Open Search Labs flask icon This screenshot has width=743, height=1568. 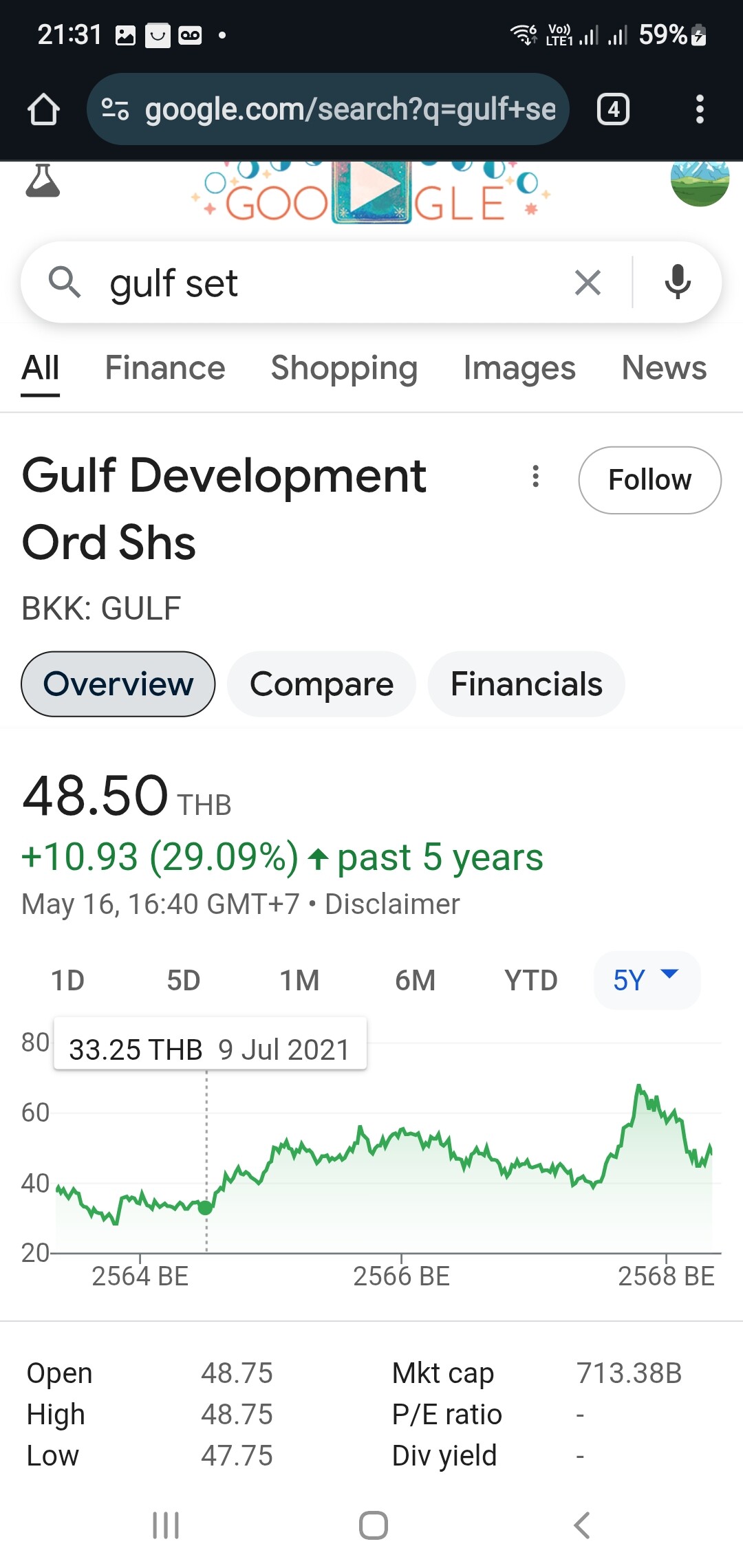tap(43, 182)
